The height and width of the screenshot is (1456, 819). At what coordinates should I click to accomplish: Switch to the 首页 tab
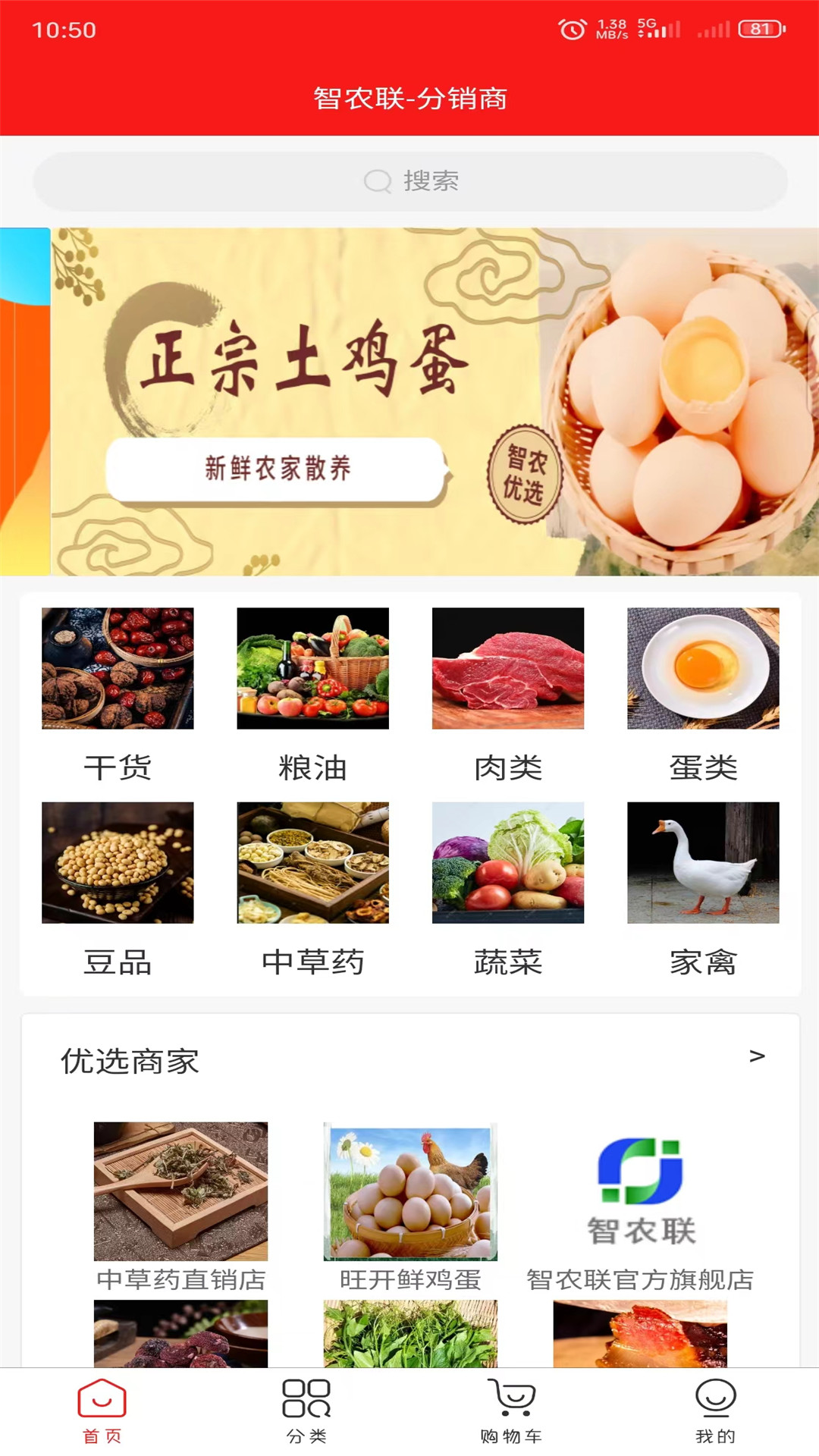pyautogui.click(x=102, y=1411)
